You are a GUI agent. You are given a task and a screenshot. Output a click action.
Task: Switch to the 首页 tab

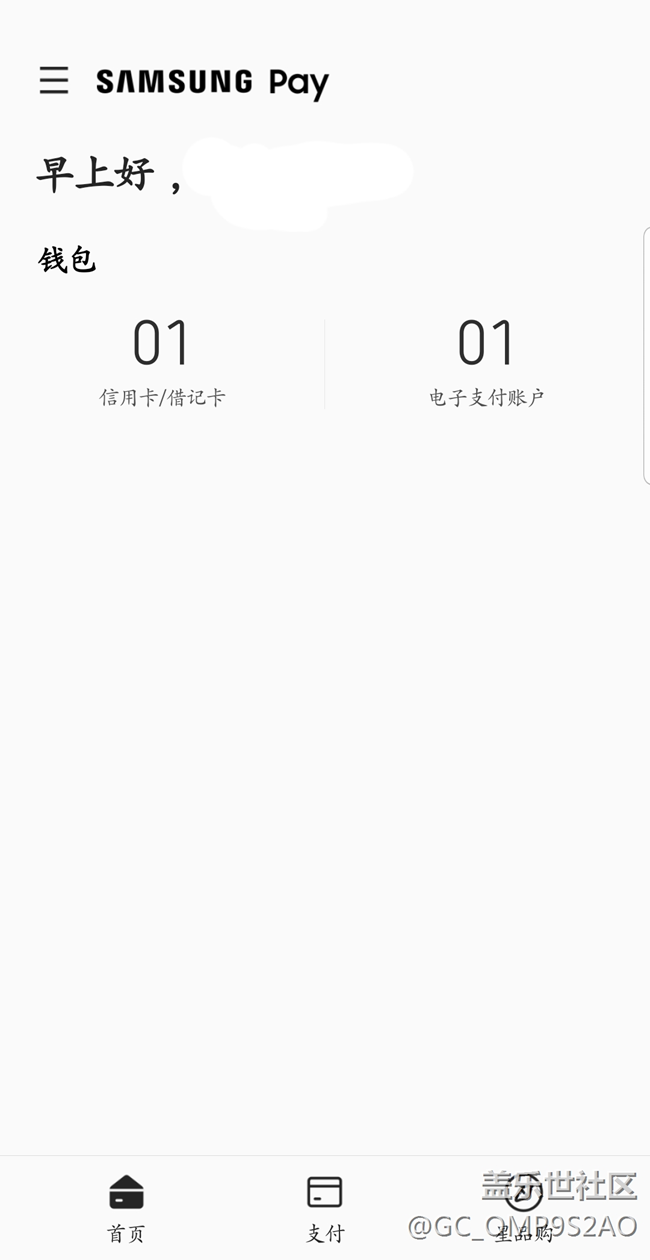coord(126,1208)
